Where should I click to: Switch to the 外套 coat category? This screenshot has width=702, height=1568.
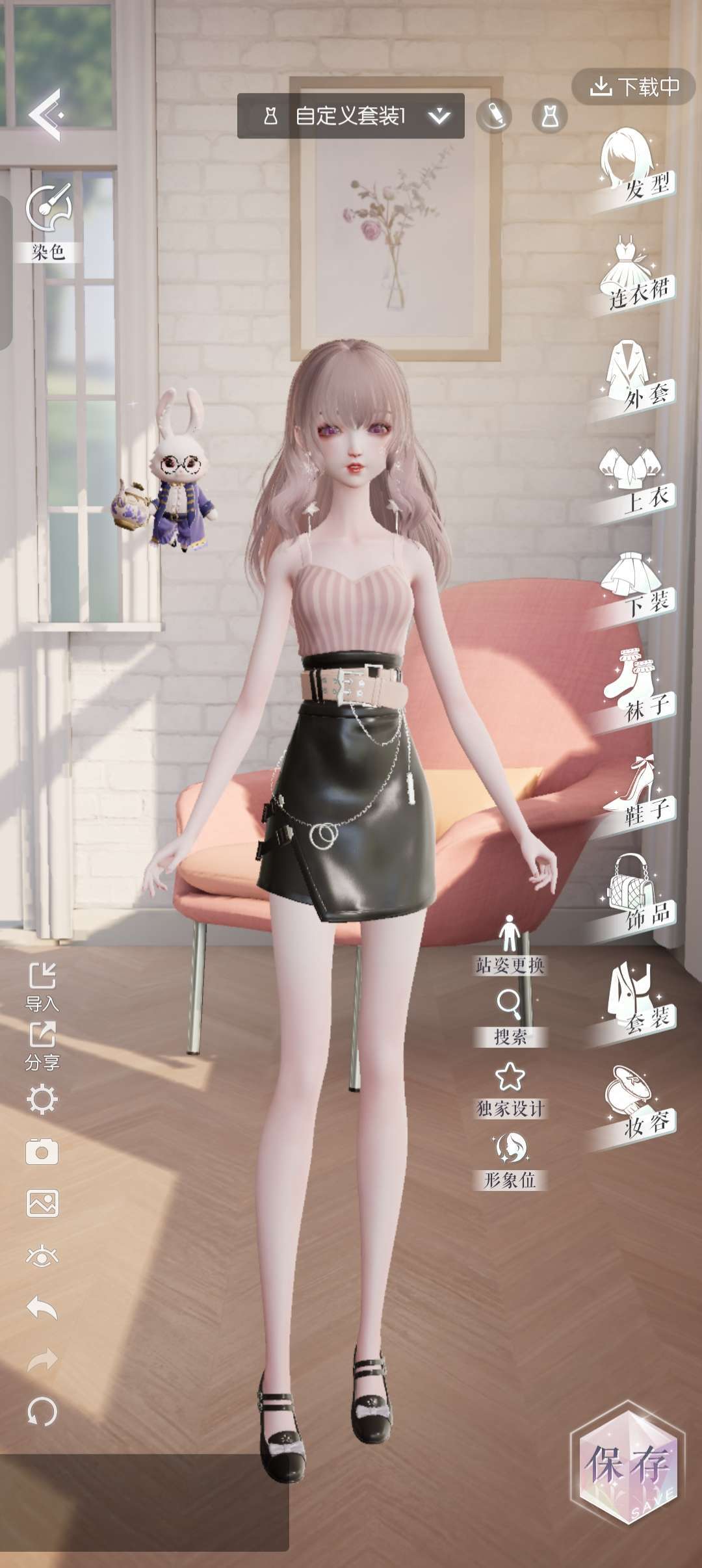[634, 378]
